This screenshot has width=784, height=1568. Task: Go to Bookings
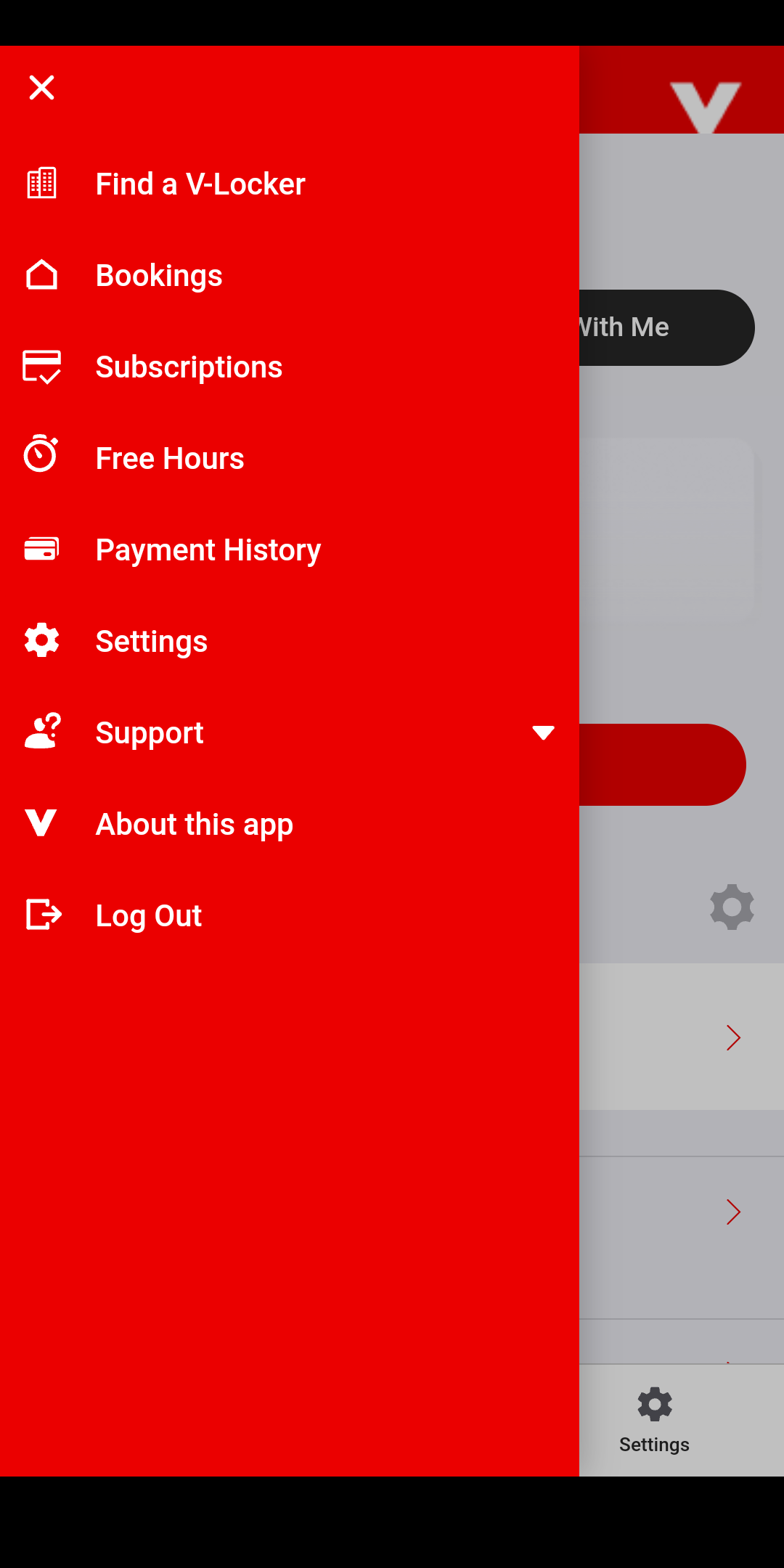158,276
